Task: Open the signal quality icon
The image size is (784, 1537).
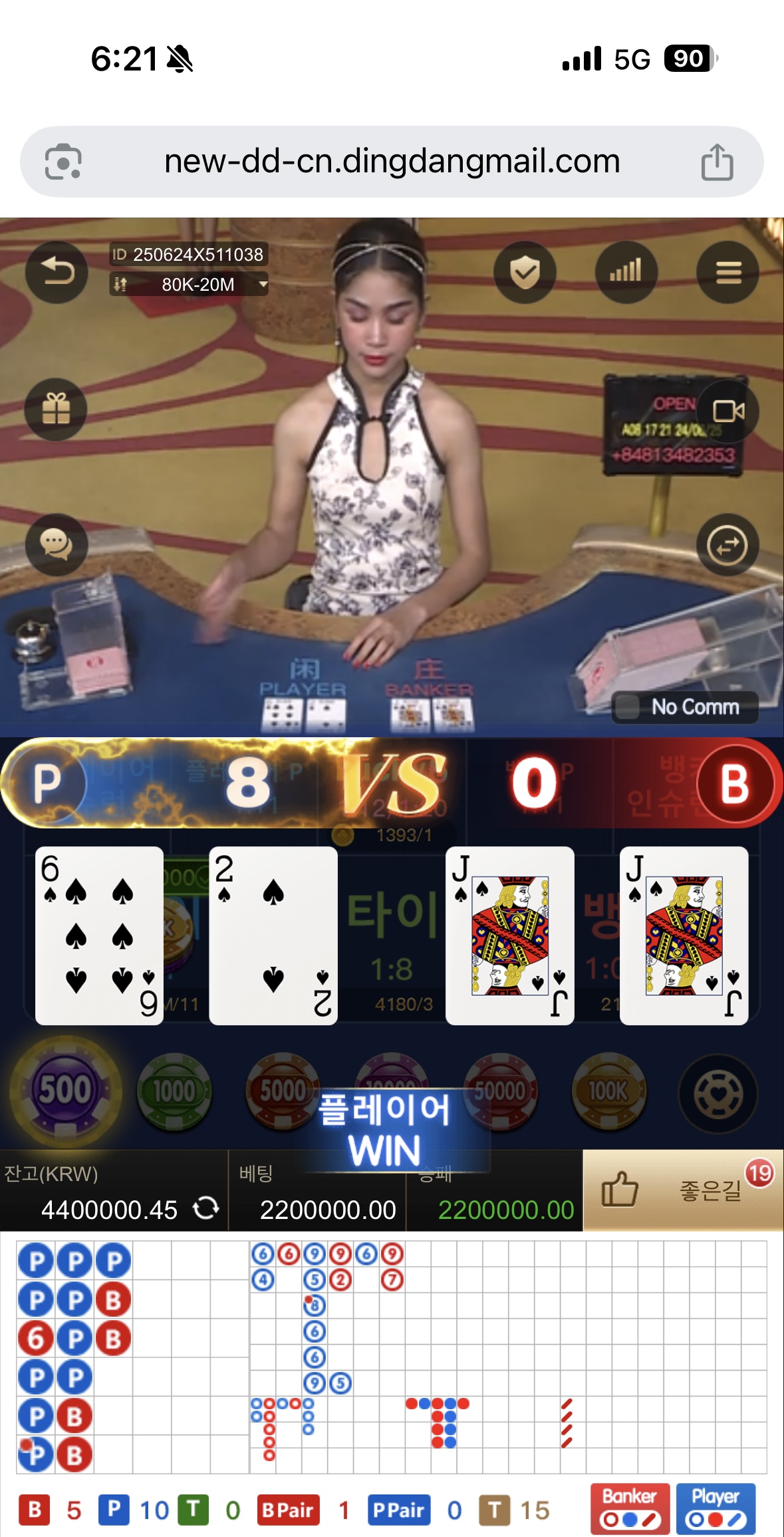Action: pos(626,272)
